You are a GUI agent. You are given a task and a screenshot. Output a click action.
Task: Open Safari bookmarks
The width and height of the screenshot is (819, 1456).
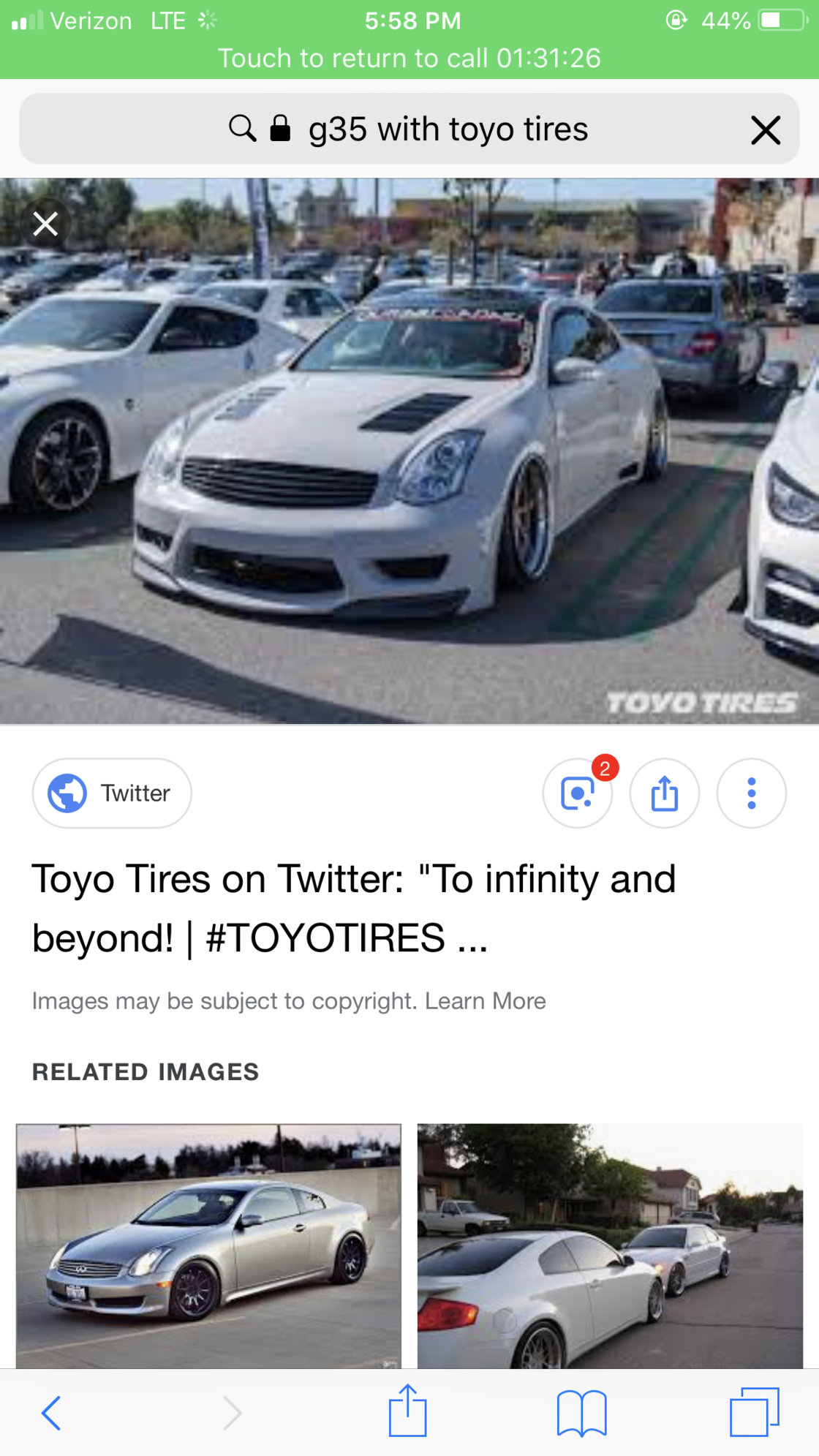tap(581, 1412)
